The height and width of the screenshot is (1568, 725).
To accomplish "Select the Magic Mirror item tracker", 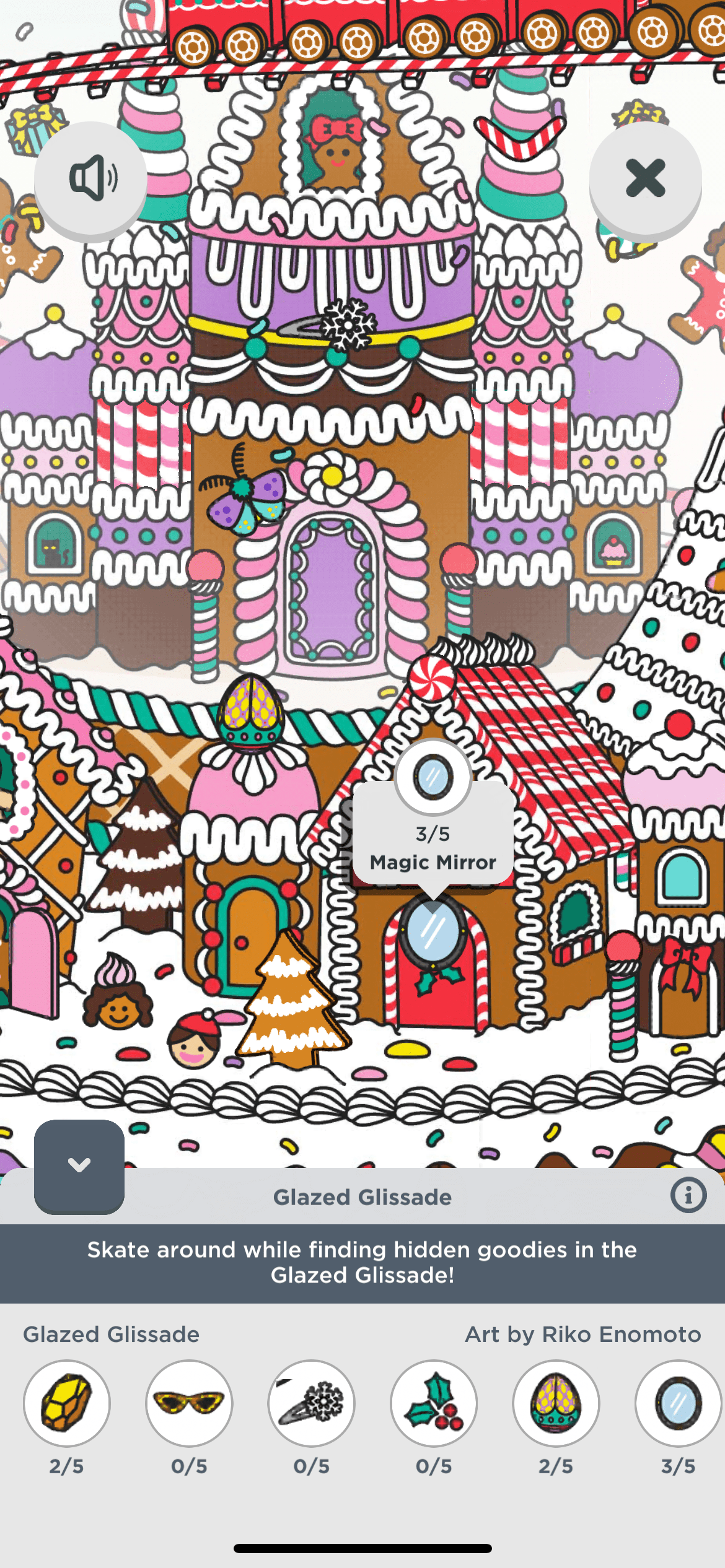I will 678,1403.
